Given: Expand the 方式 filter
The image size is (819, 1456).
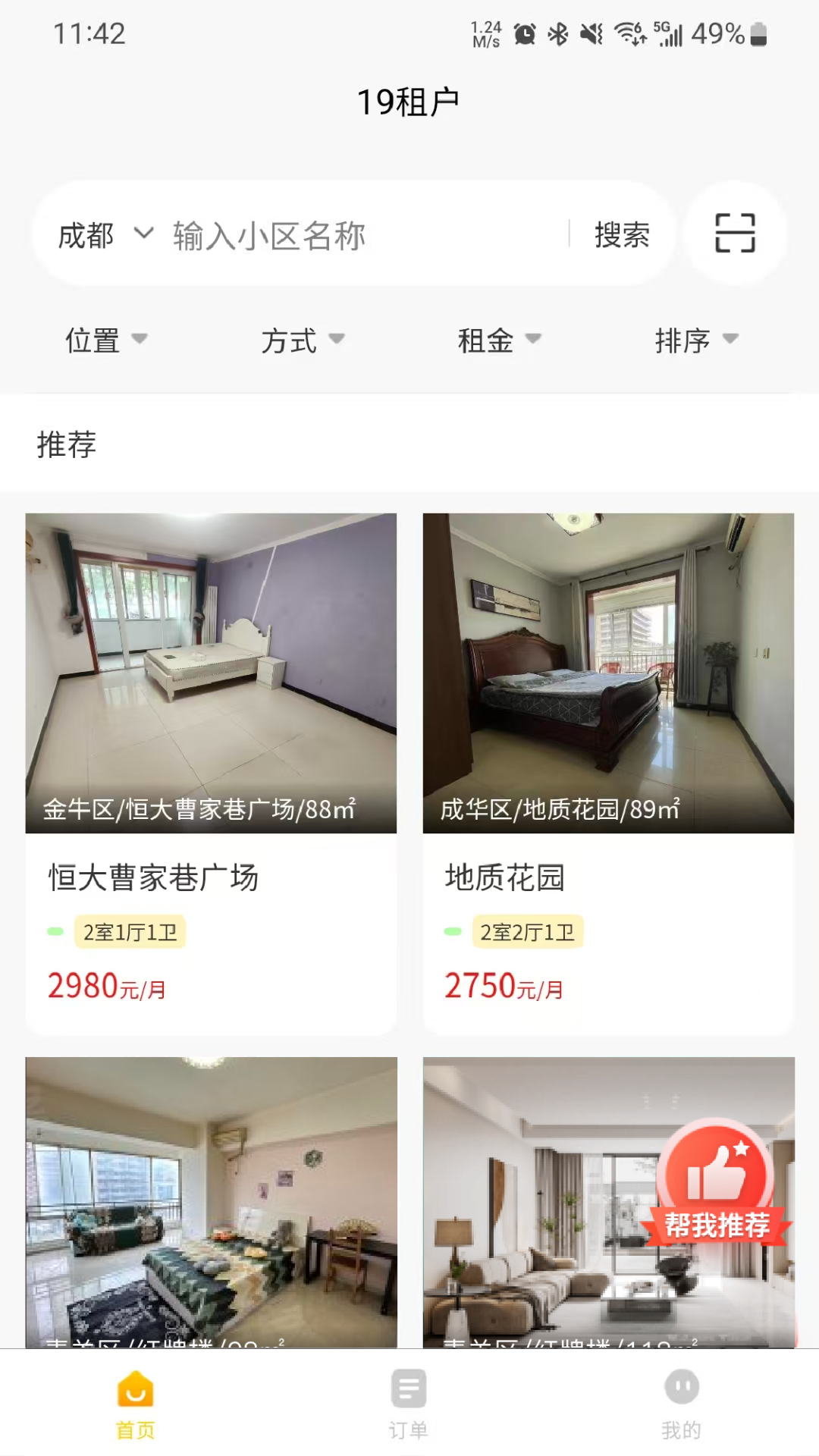Looking at the screenshot, I should point(303,340).
